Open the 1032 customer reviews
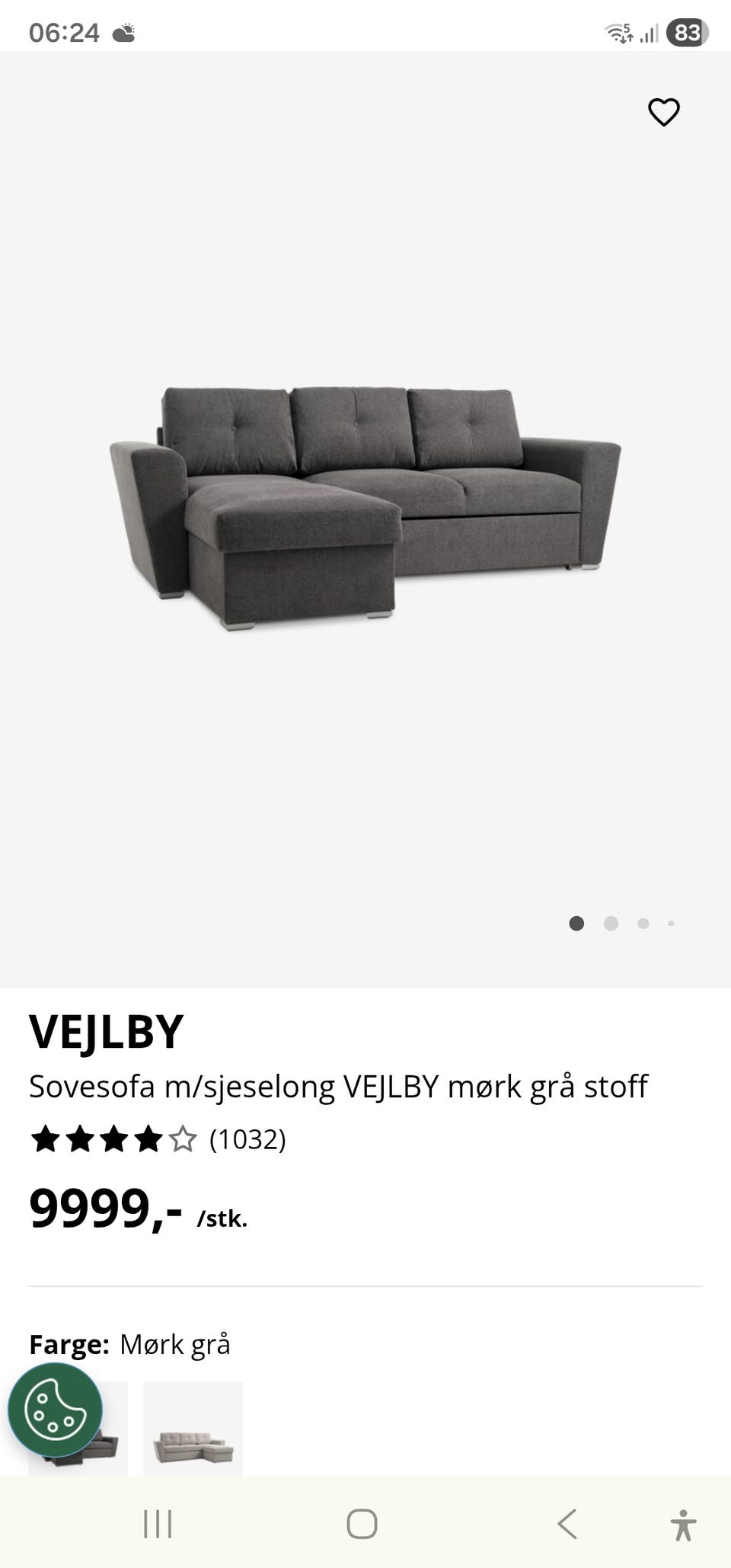This screenshot has width=731, height=1568. coord(247,1139)
